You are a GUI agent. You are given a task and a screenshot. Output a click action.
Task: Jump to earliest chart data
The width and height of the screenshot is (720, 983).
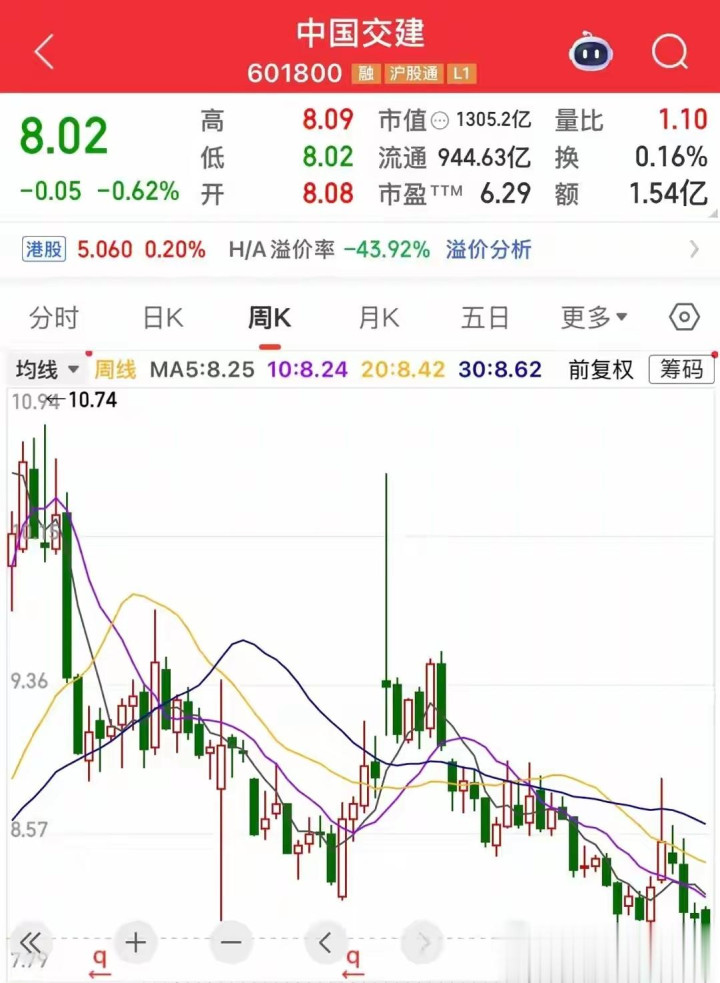31,942
